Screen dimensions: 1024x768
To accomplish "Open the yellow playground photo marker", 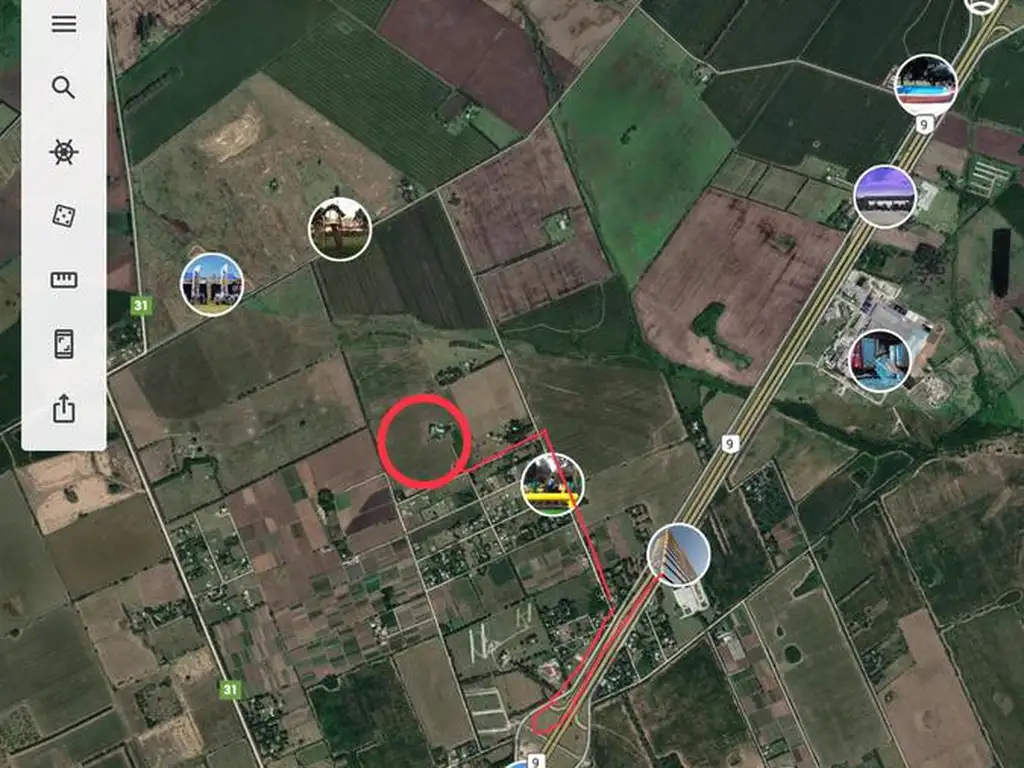I will click(x=552, y=484).
